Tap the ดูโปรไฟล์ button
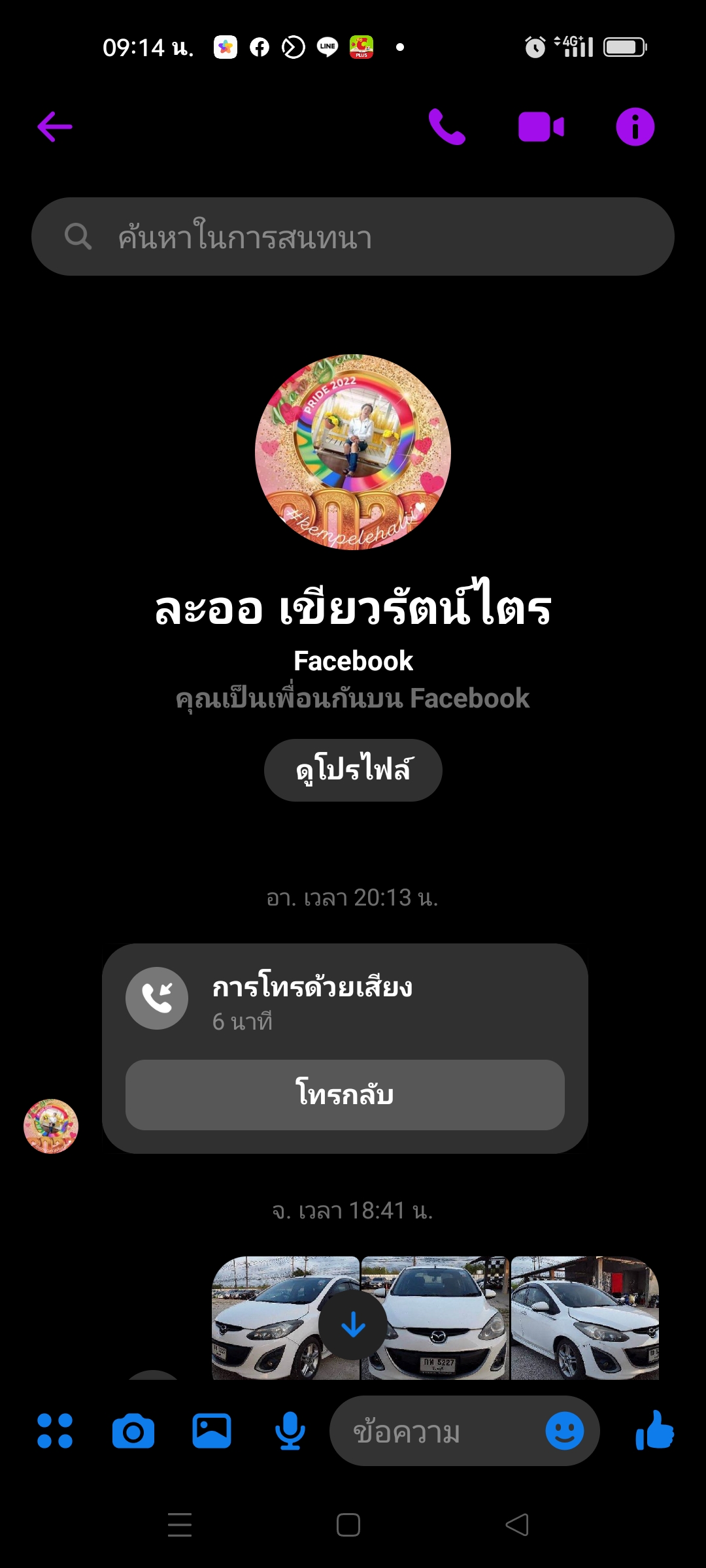Viewport: 706px width, 1568px height. pos(353,770)
